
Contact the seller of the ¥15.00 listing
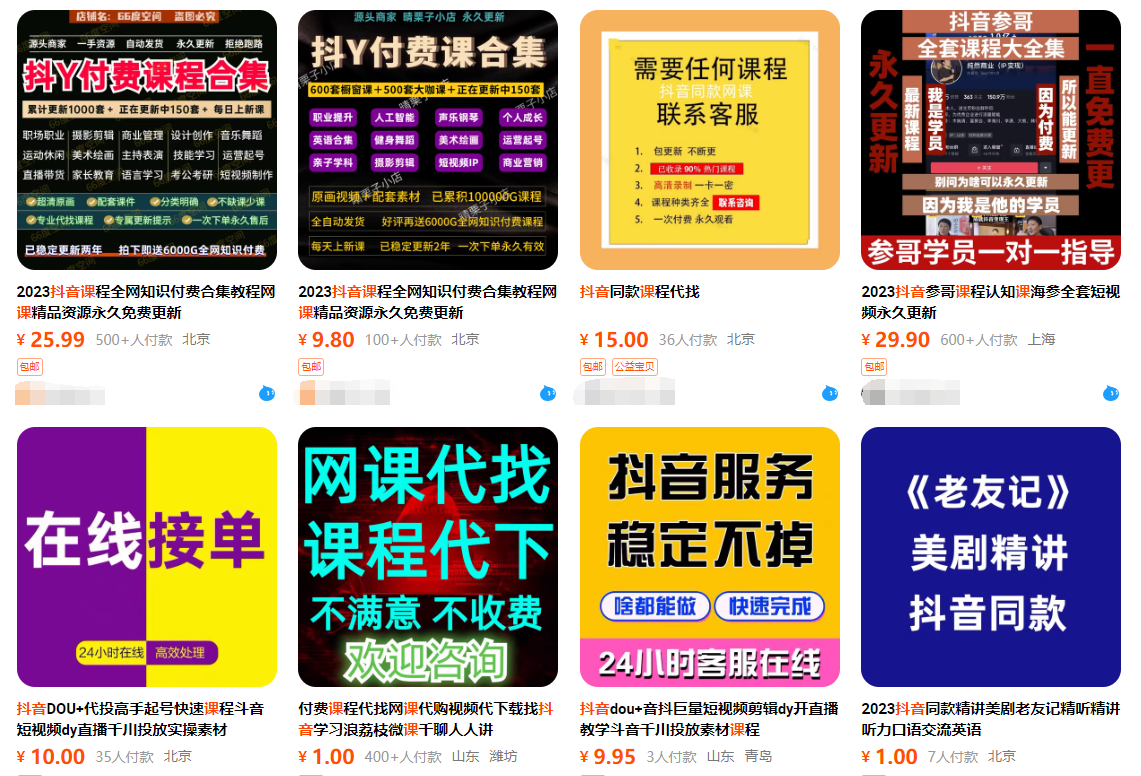(830, 393)
